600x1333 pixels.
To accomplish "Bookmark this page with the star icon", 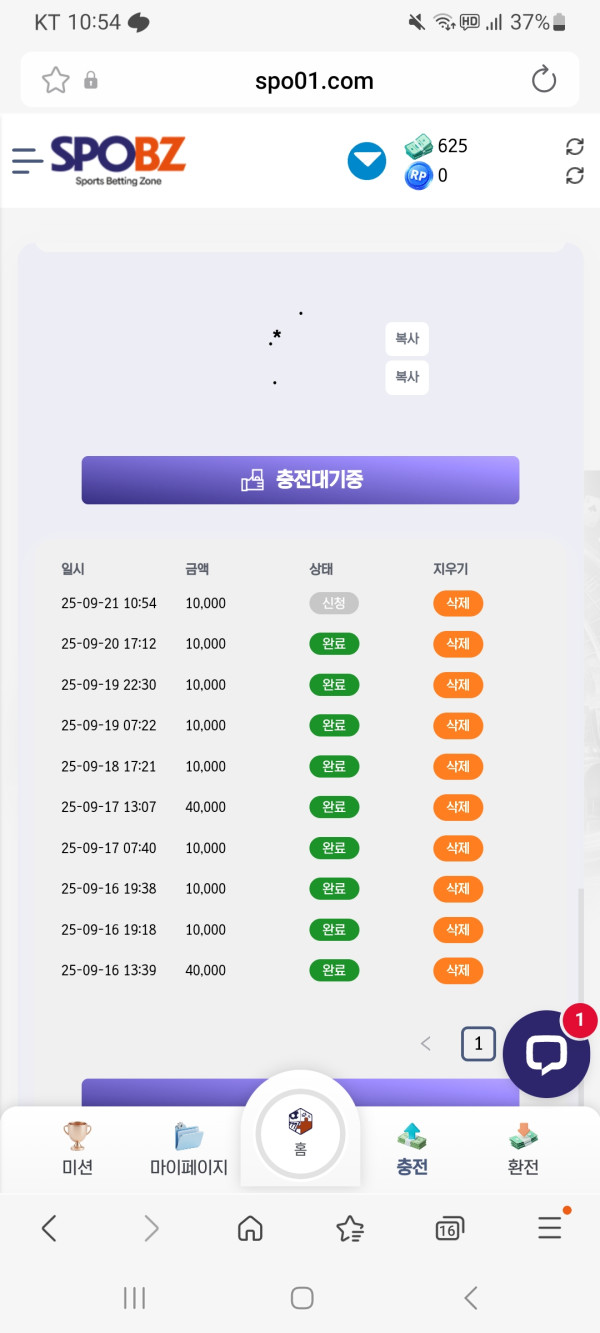I will point(56,80).
